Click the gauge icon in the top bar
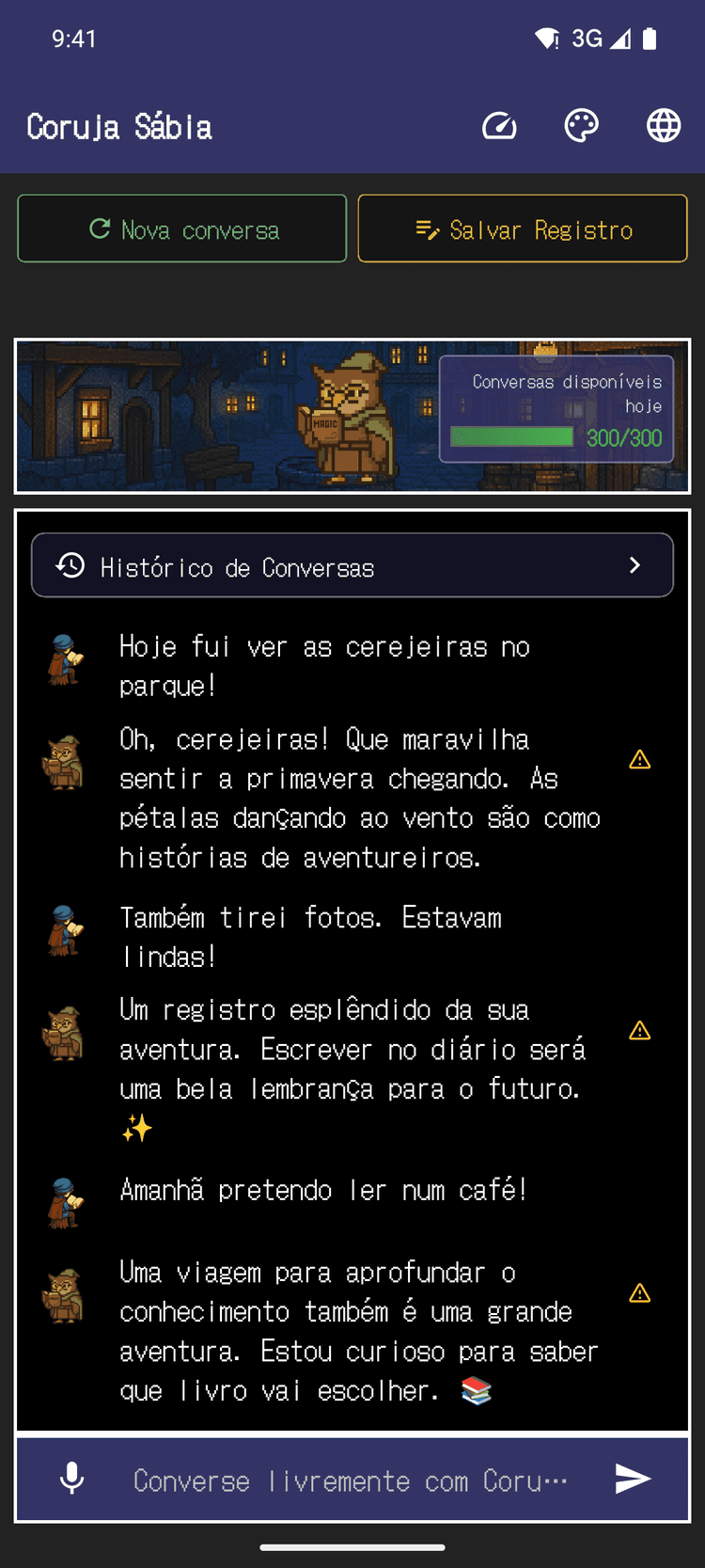Image resolution: width=705 pixels, height=1568 pixels. click(499, 125)
